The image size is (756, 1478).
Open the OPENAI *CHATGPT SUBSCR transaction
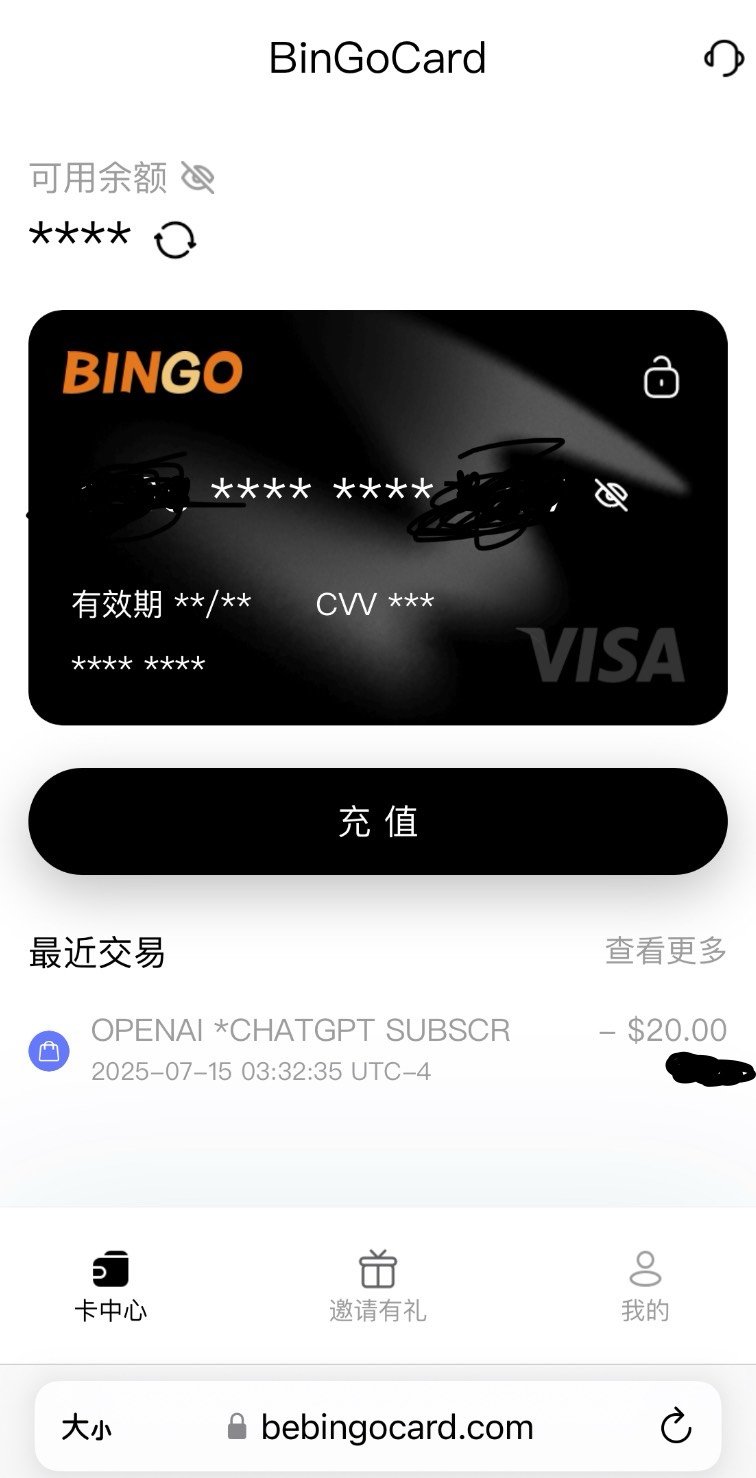378,1050
